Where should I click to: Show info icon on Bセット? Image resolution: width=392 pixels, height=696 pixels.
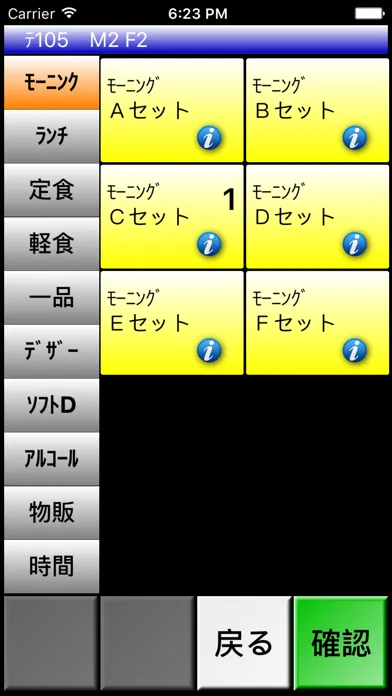coord(354,138)
